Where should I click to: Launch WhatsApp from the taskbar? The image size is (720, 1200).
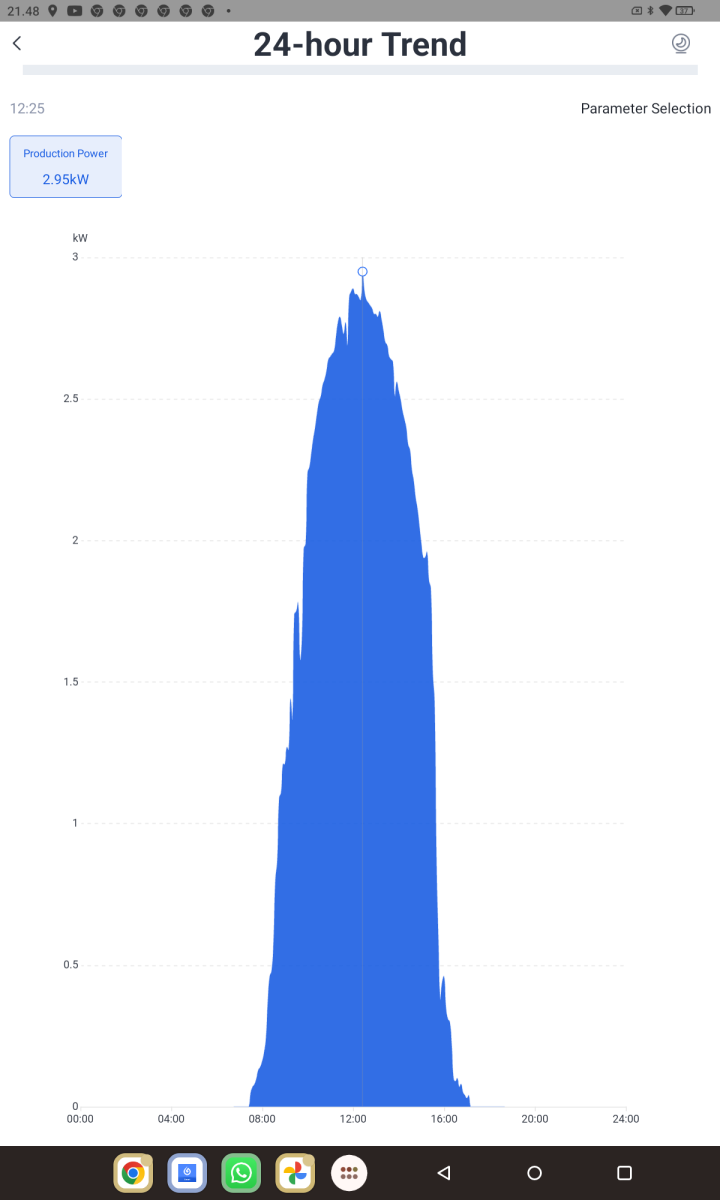pos(241,1173)
